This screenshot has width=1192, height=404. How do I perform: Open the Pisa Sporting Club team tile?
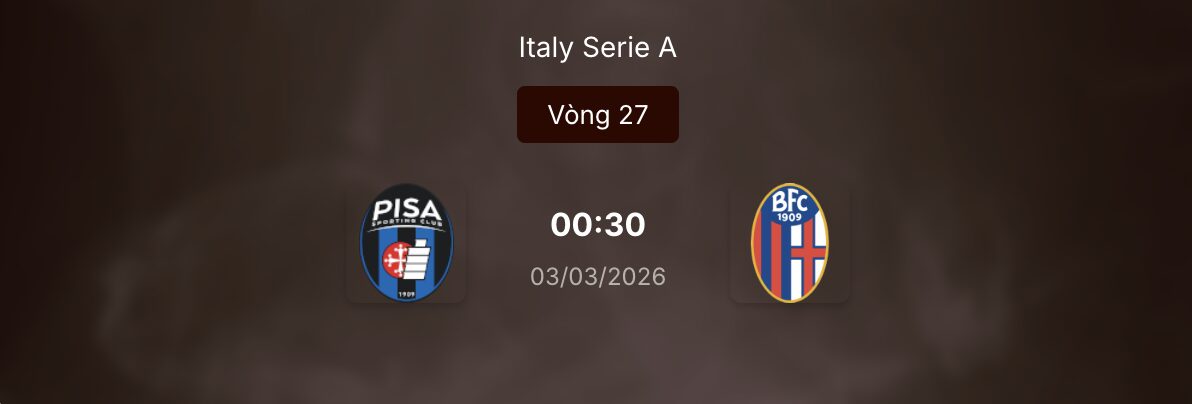coord(406,243)
